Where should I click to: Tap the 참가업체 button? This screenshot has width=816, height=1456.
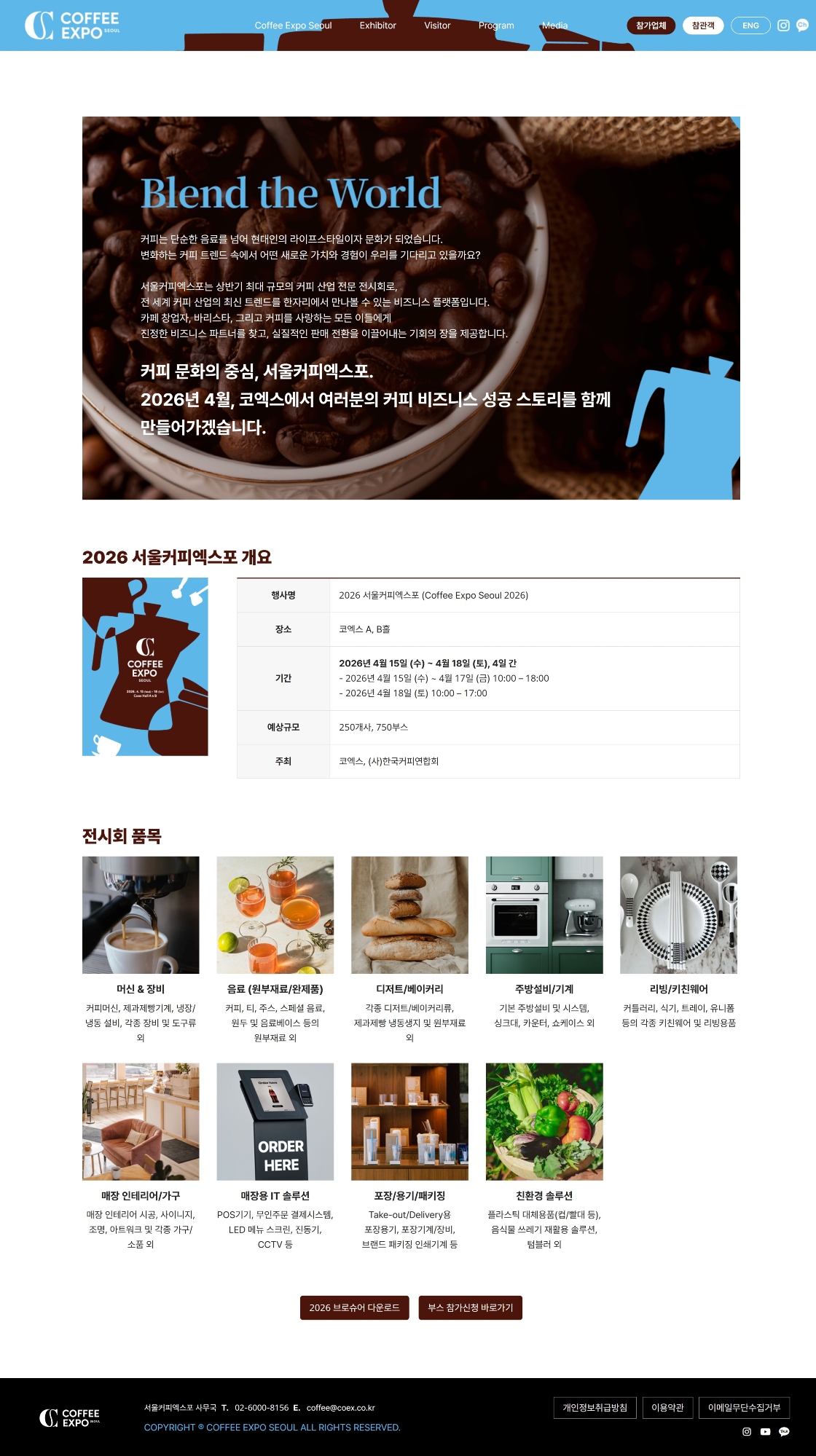[651, 25]
